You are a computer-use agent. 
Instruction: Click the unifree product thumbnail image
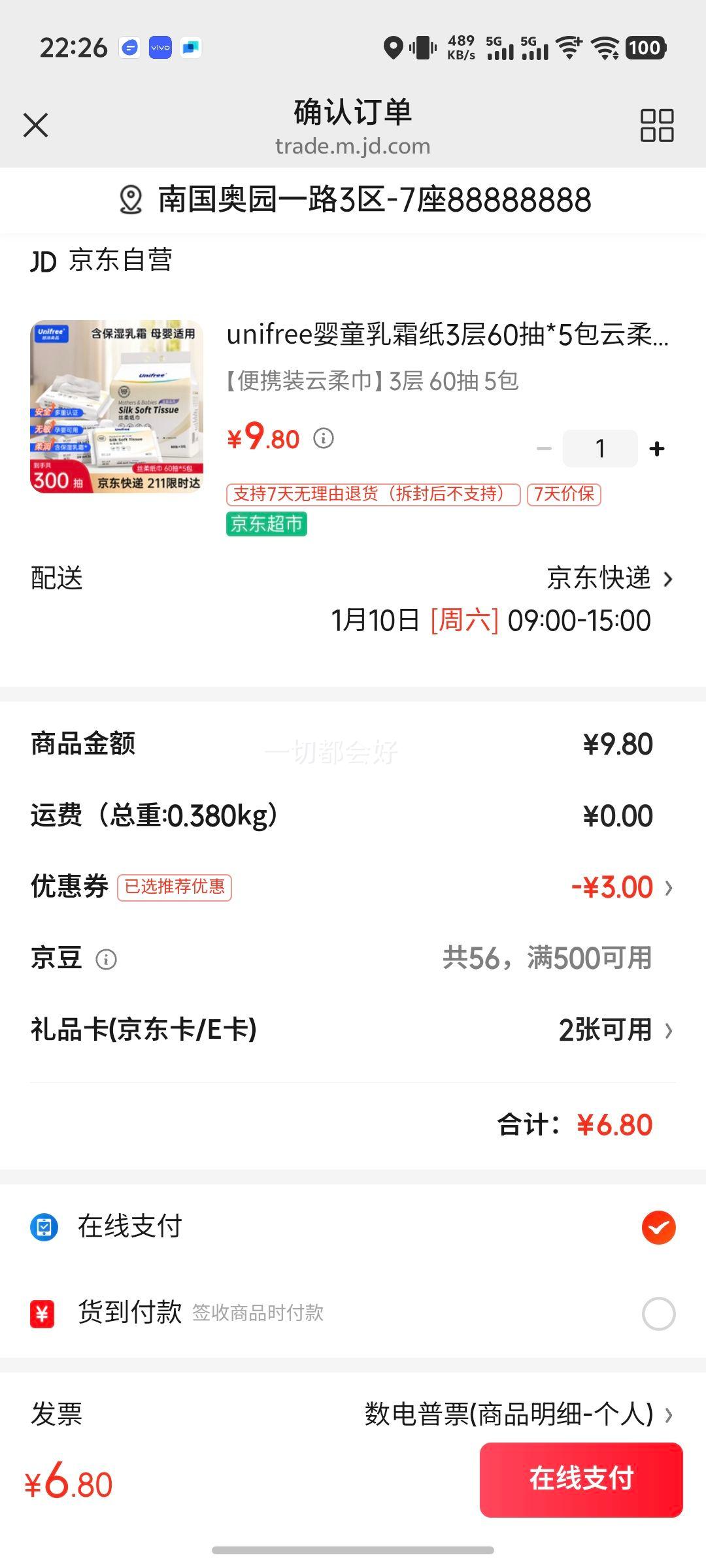(x=118, y=406)
